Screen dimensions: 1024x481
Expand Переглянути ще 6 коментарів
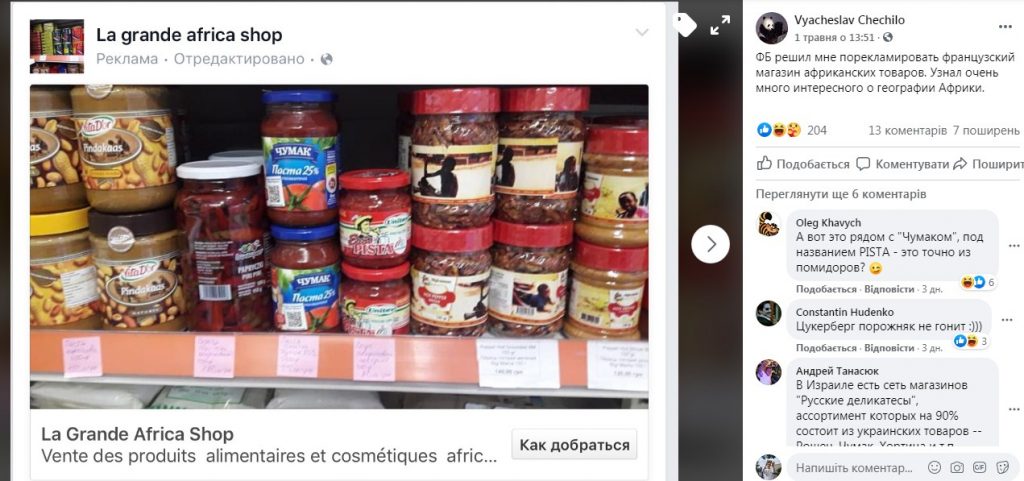[841, 194]
